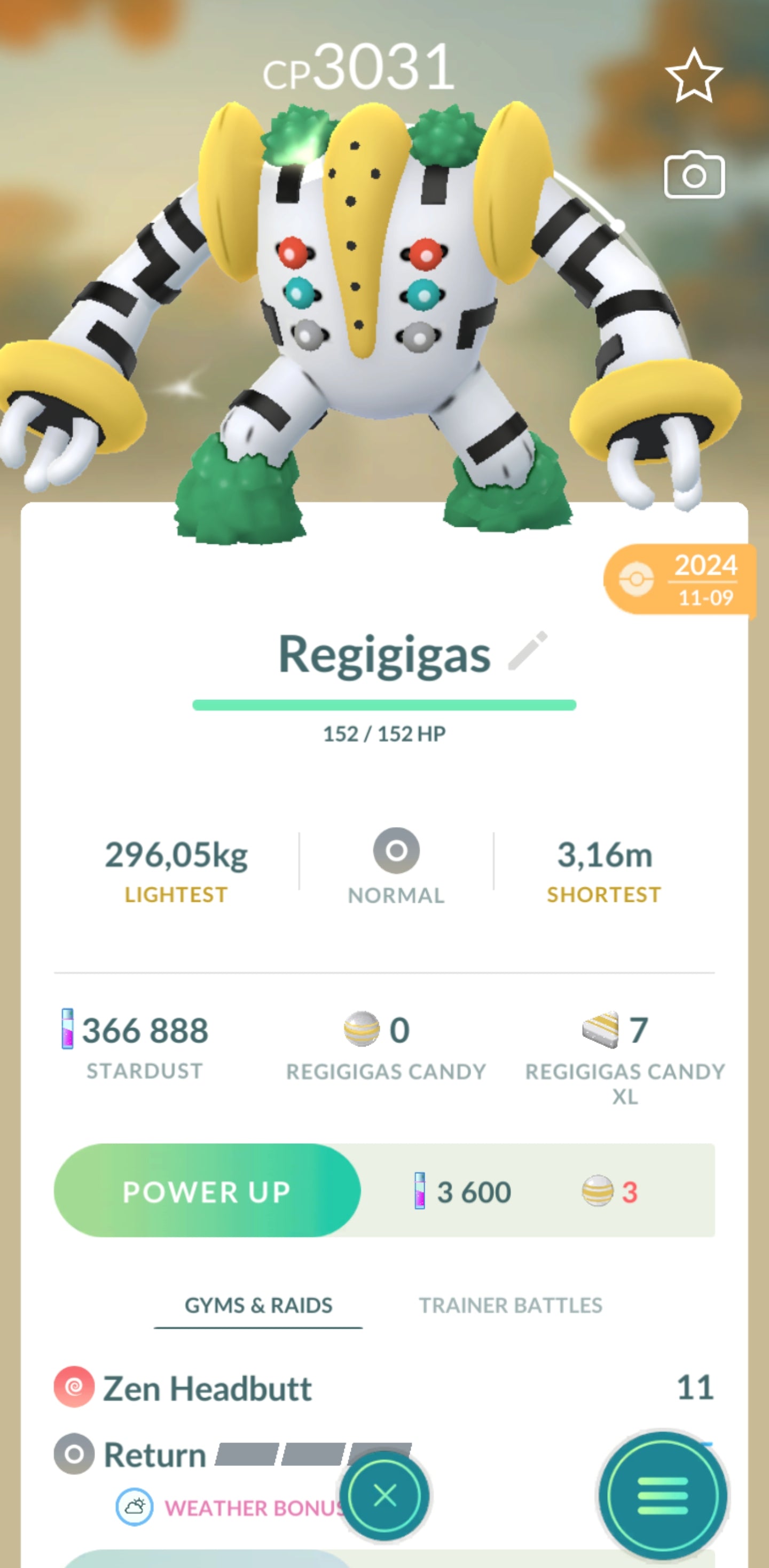Mark Regigigas as favorite with the star
The width and height of the screenshot is (769, 1568).
point(694,76)
